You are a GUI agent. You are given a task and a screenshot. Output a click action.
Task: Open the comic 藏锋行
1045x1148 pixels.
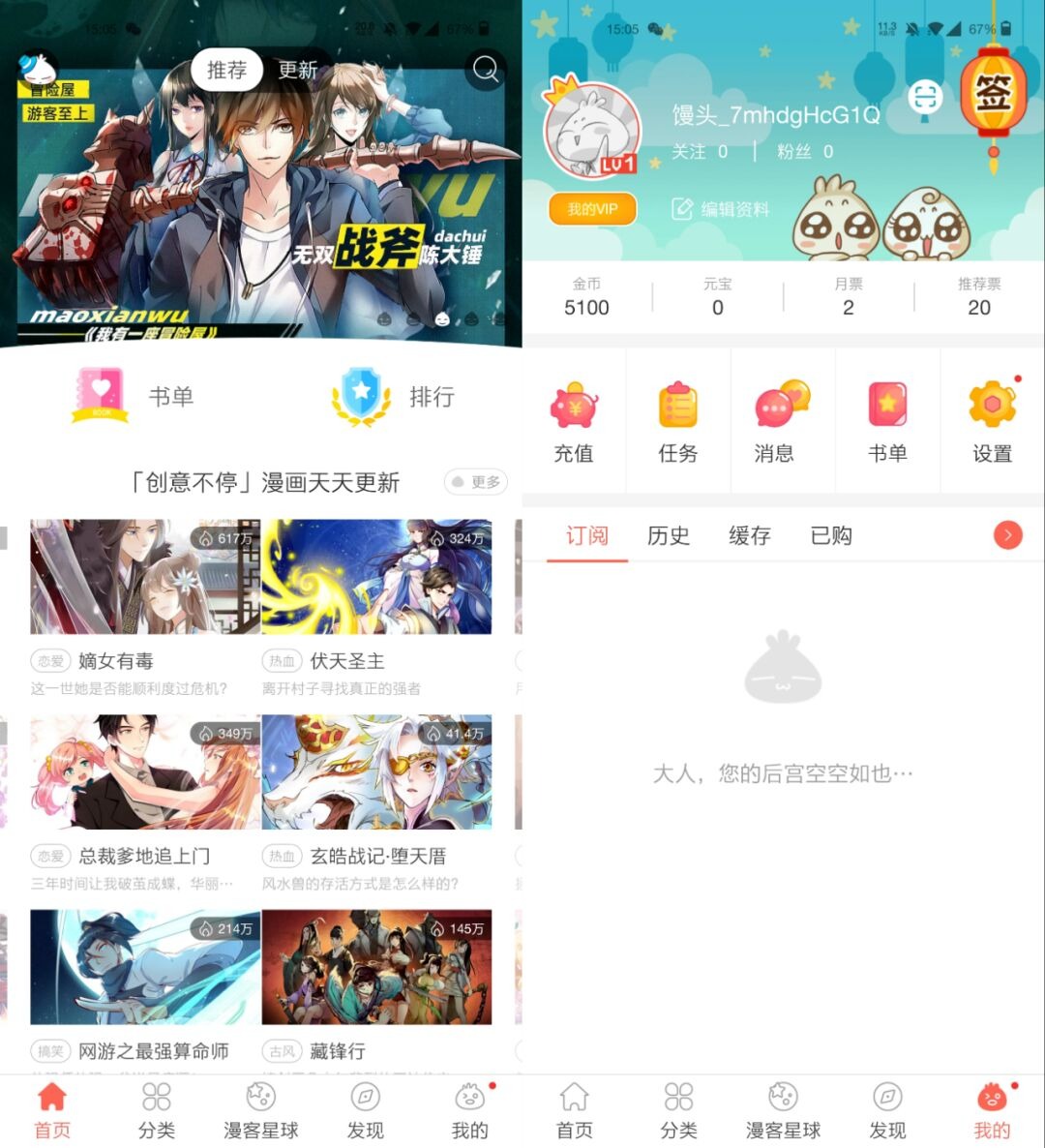376,967
